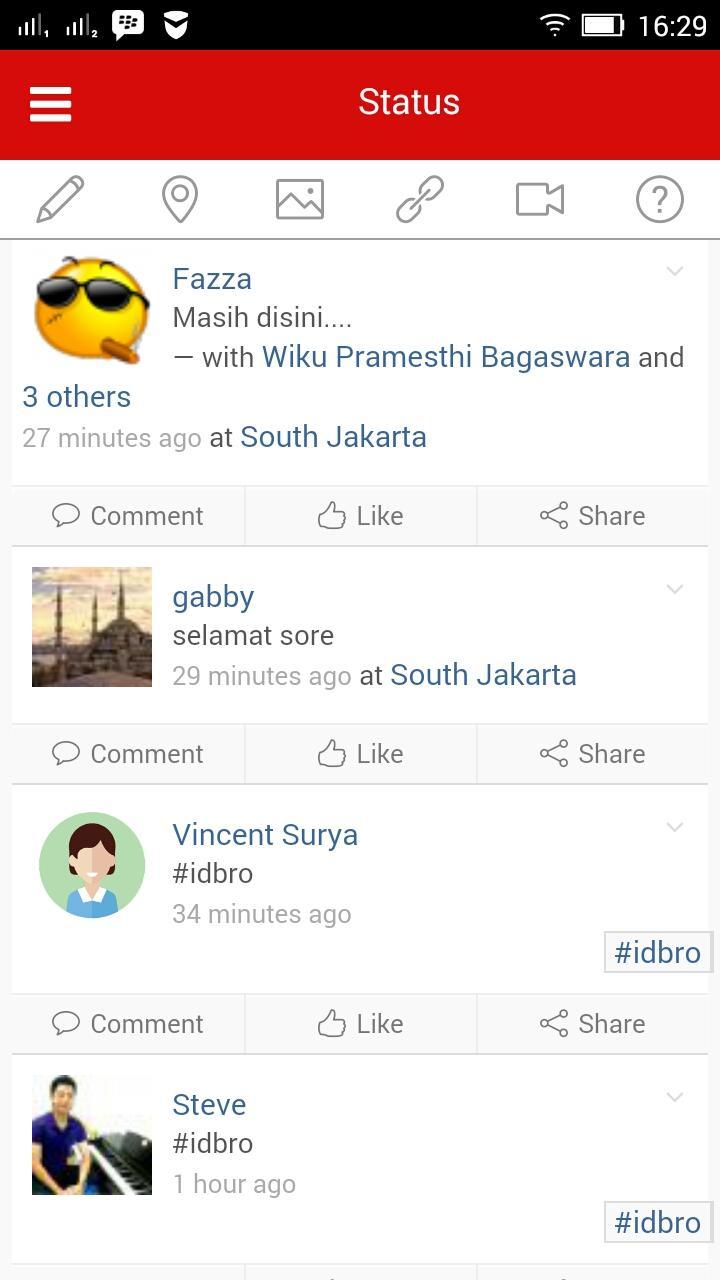Tap the speech bubble Comment icon on Fazza's post
The width and height of the screenshot is (720, 1280).
coord(66,515)
